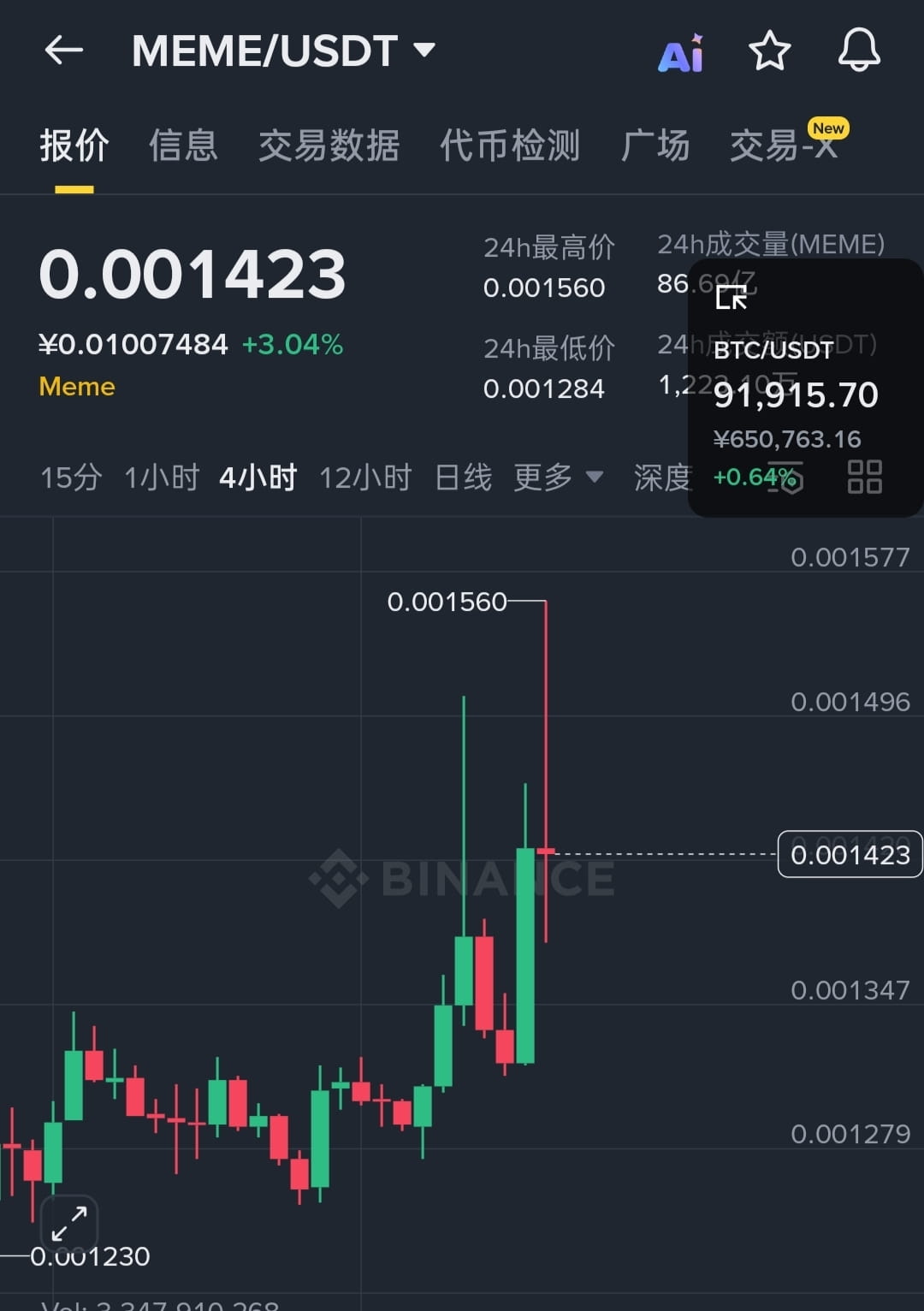Switch to the 交易数据 tab
The image size is (924, 1311).
coord(329,145)
